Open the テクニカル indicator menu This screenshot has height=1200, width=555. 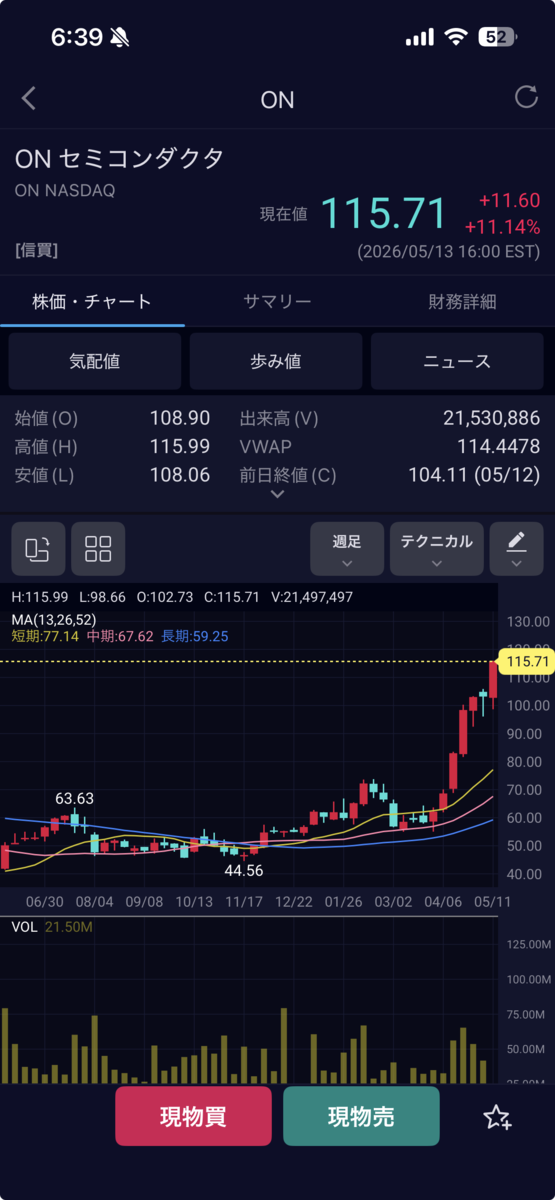click(437, 548)
